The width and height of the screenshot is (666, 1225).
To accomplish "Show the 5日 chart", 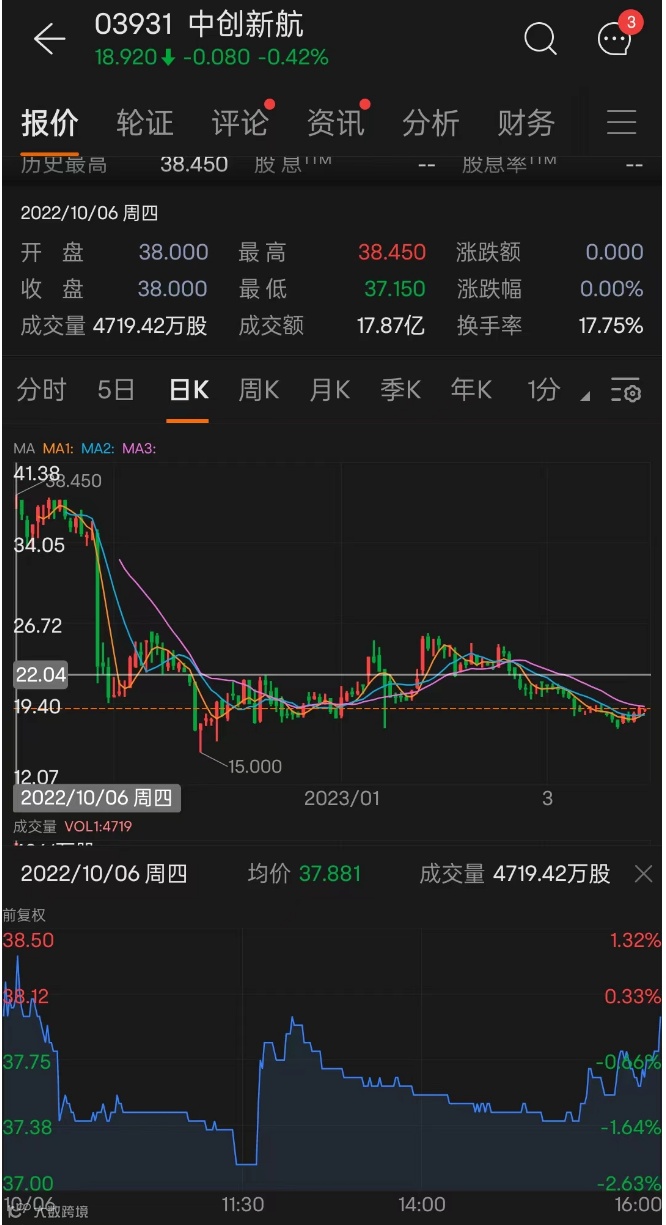I will coord(116,390).
